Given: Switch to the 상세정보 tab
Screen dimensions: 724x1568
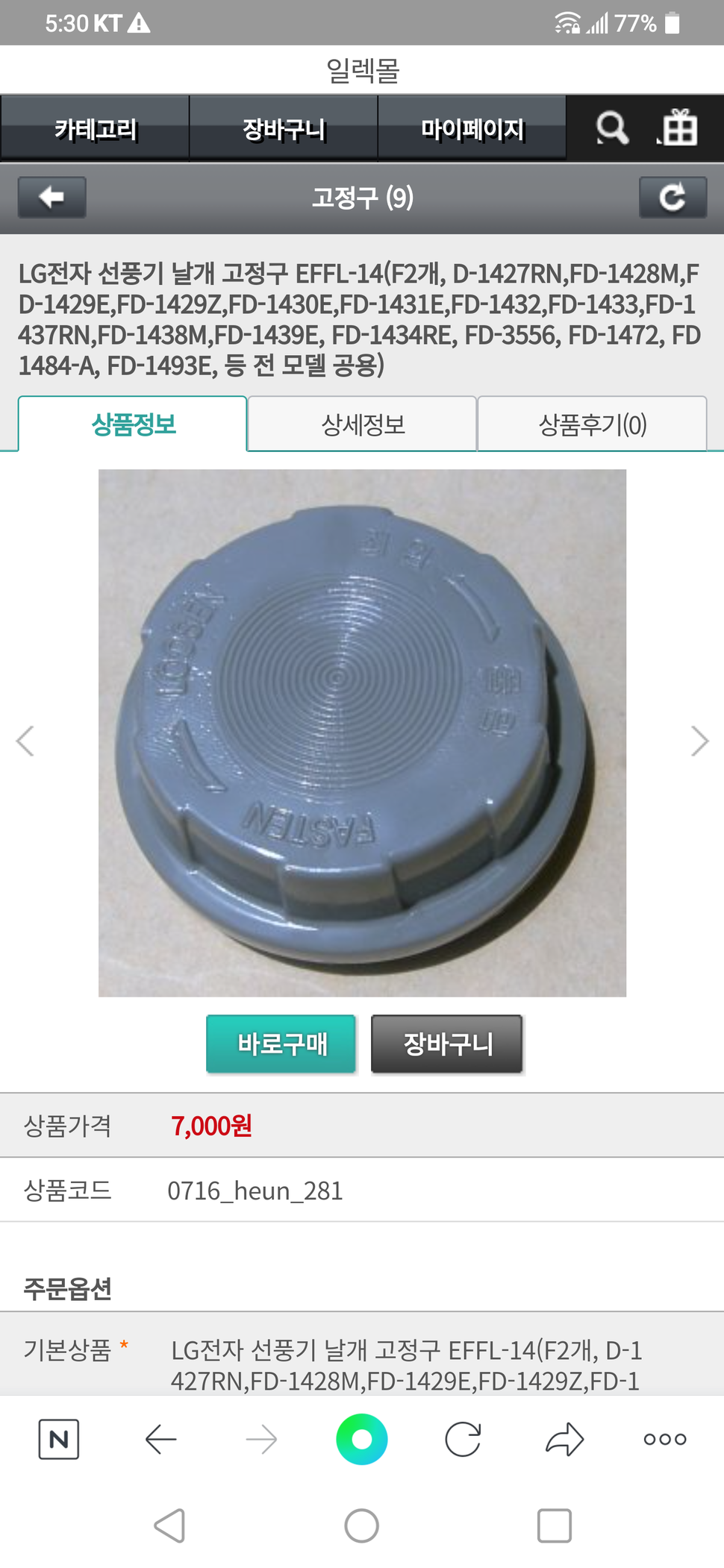Looking at the screenshot, I should click(x=363, y=424).
